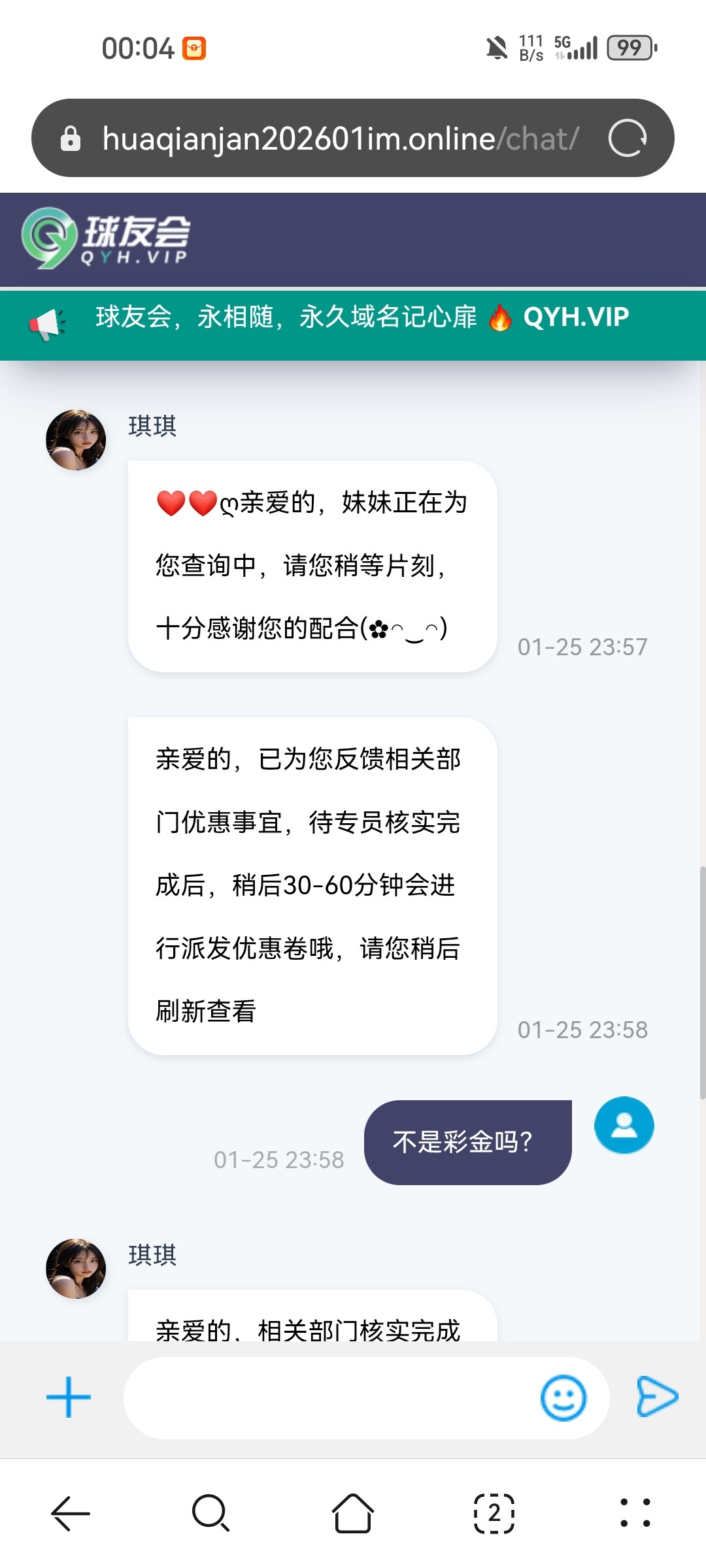Open the browser search
706x1568 pixels.
(x=210, y=1513)
